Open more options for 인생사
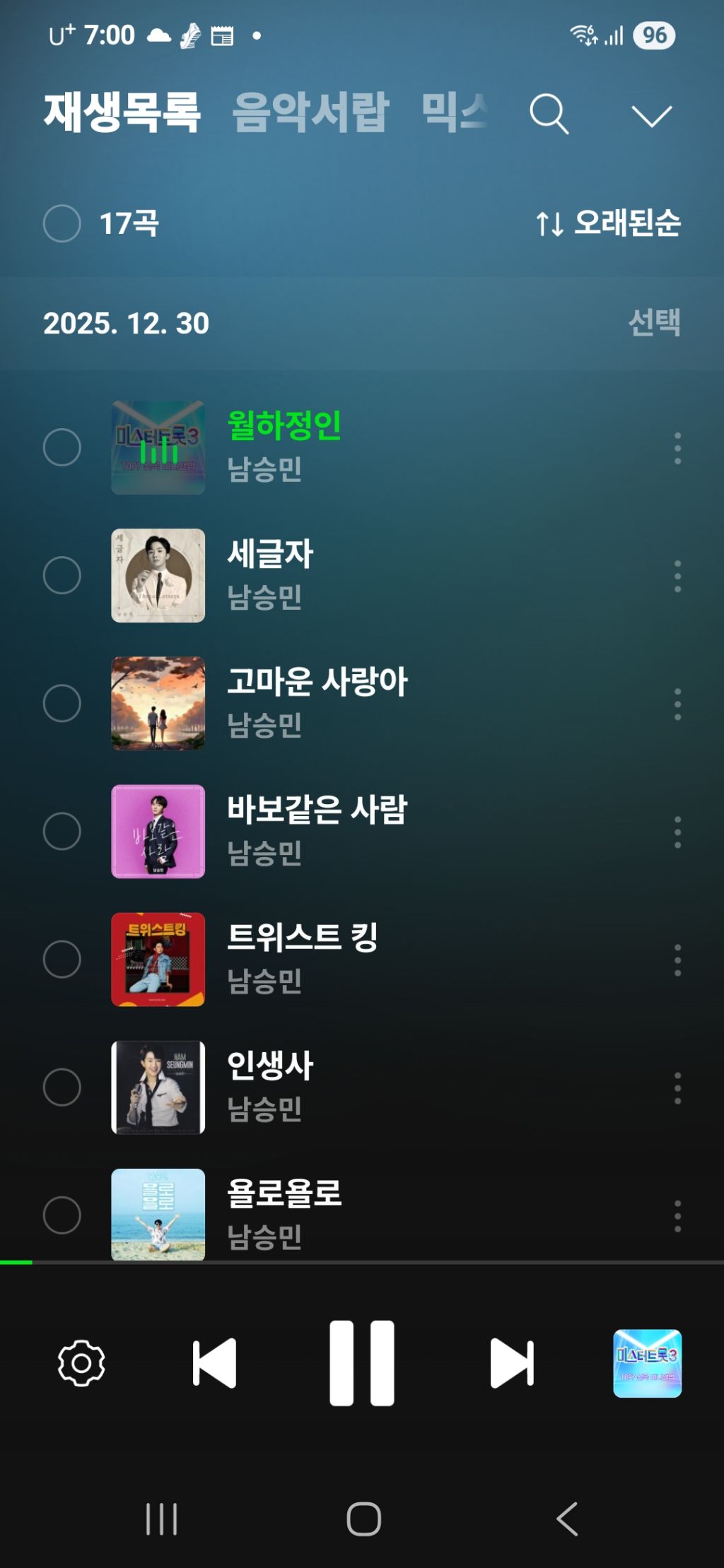724x1568 pixels. (x=677, y=1087)
